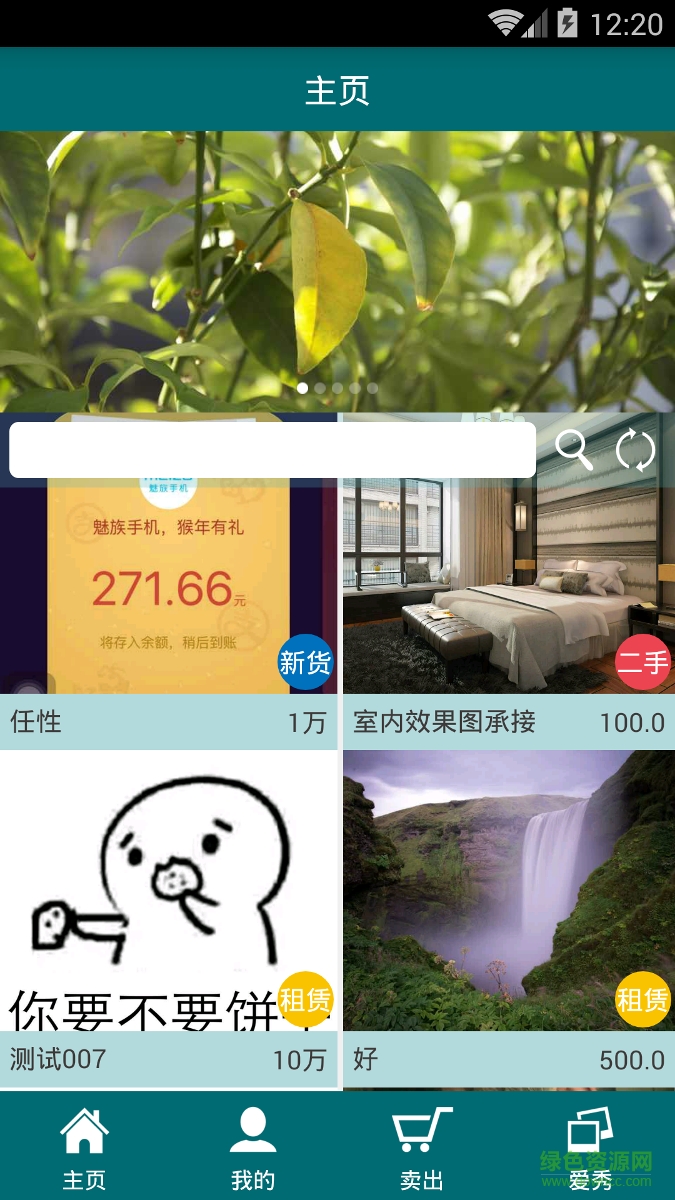
Task: Open the 爱秀 tab
Action: pos(590,1148)
